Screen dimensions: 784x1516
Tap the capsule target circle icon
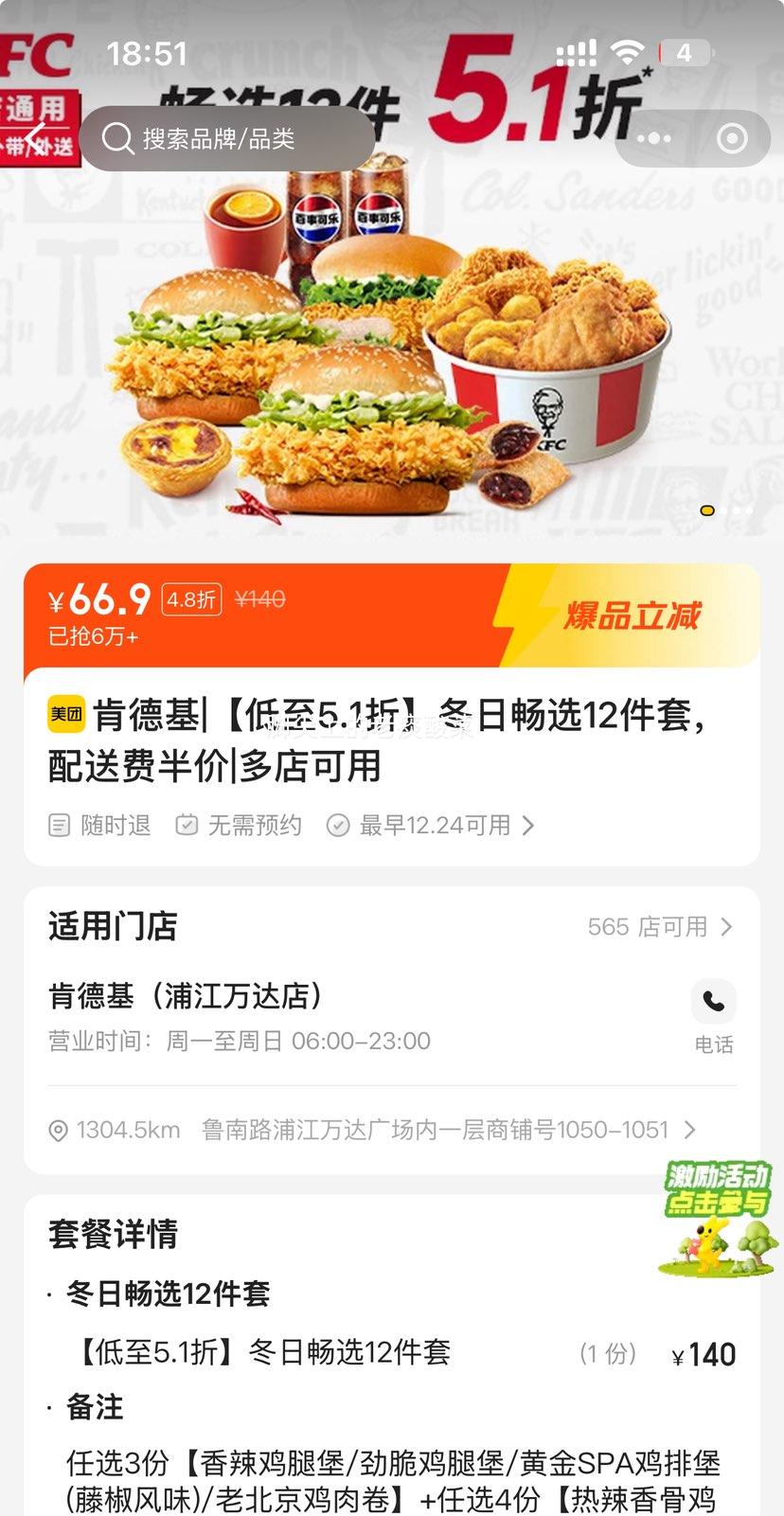tap(730, 138)
